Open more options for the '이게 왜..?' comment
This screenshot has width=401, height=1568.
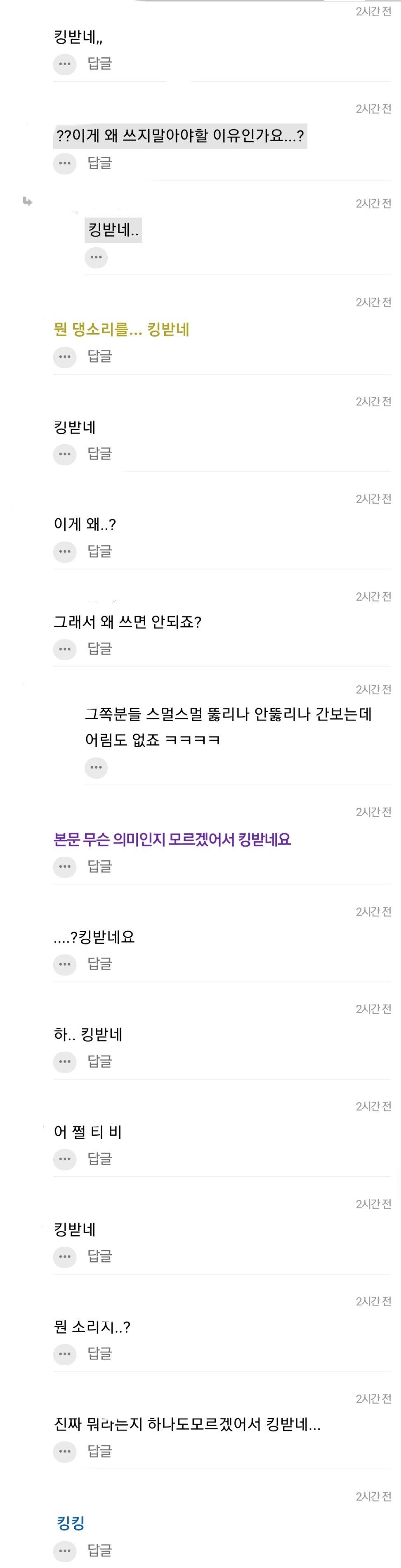click(64, 552)
